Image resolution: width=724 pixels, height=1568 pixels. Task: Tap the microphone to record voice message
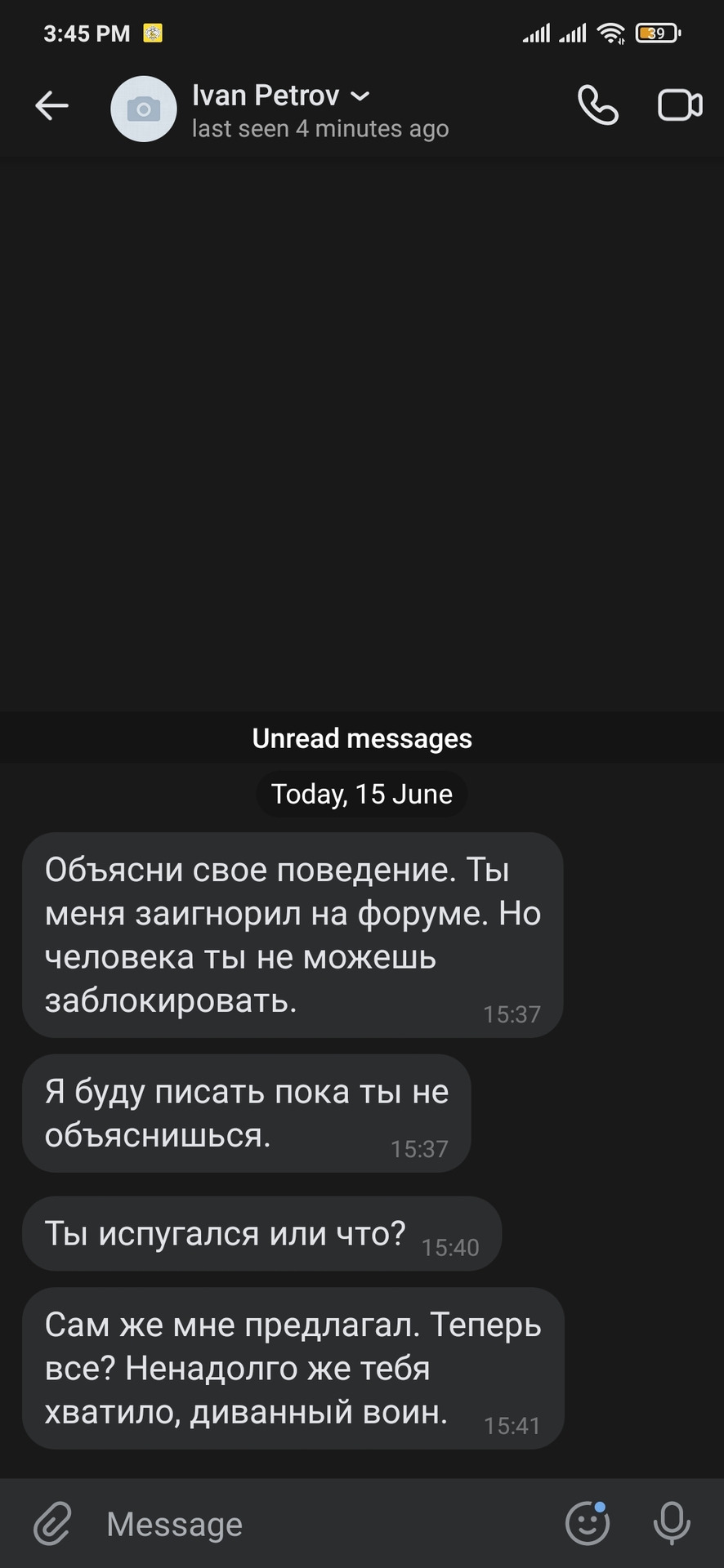(672, 1524)
